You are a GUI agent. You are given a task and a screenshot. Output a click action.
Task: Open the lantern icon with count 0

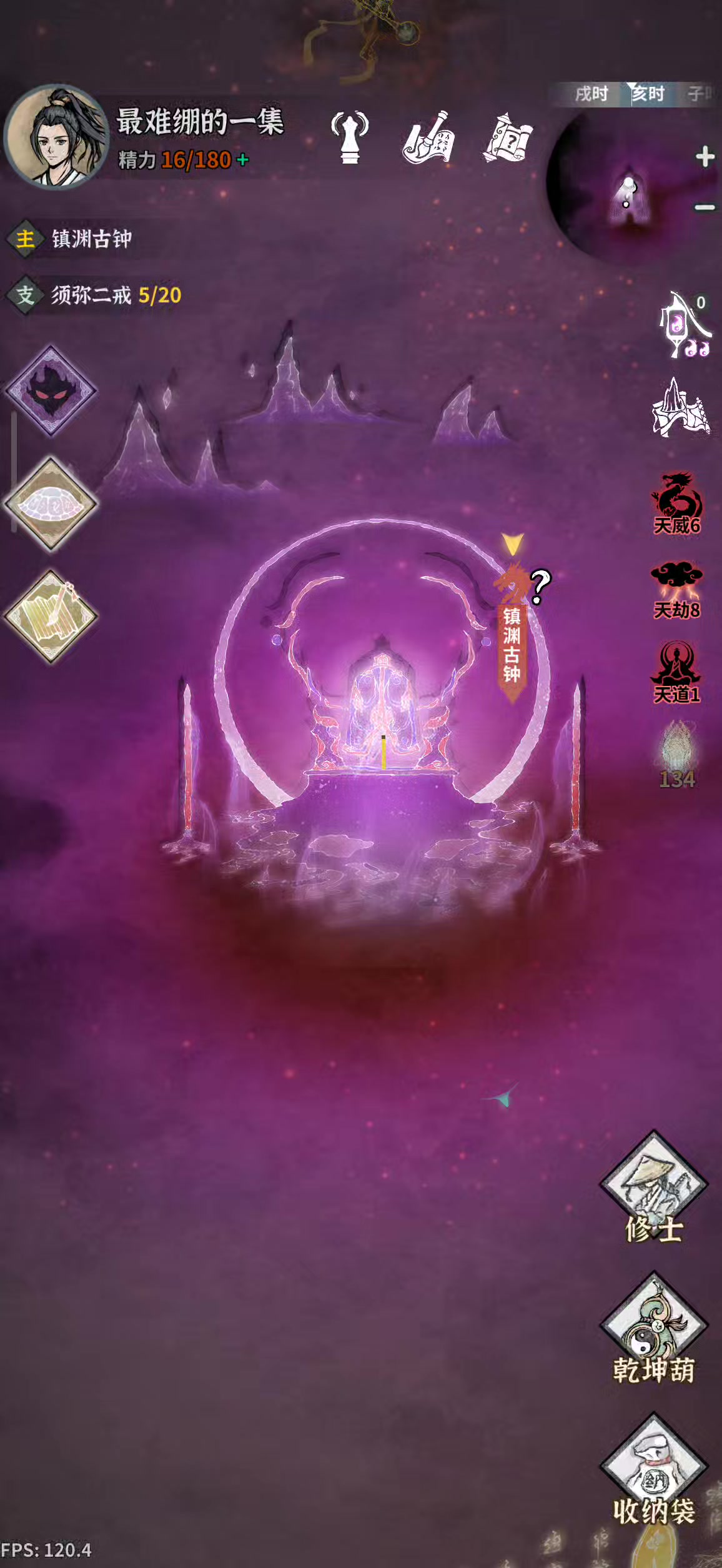[x=682, y=325]
